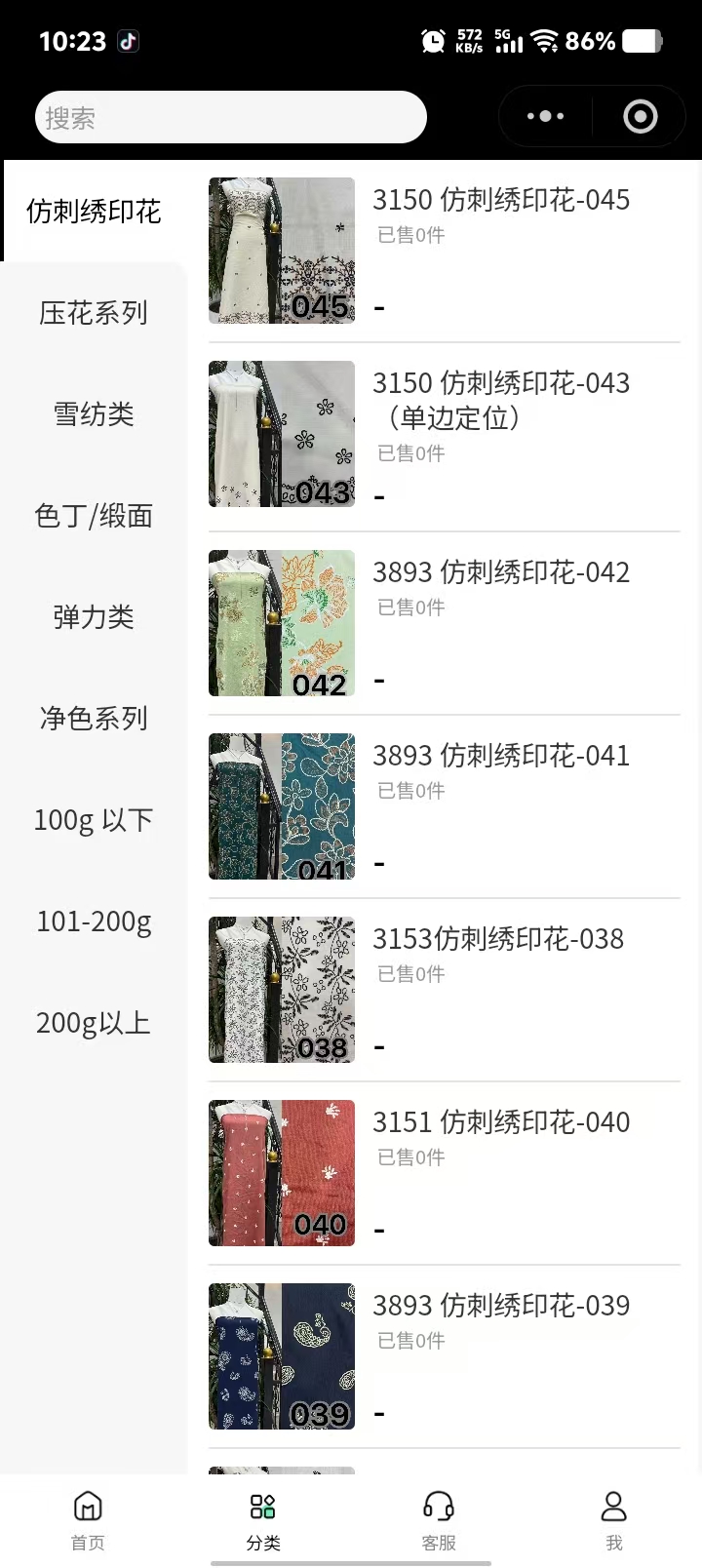Contact 客服 customer service
Screen dimensions: 702x1568
[439, 1519]
